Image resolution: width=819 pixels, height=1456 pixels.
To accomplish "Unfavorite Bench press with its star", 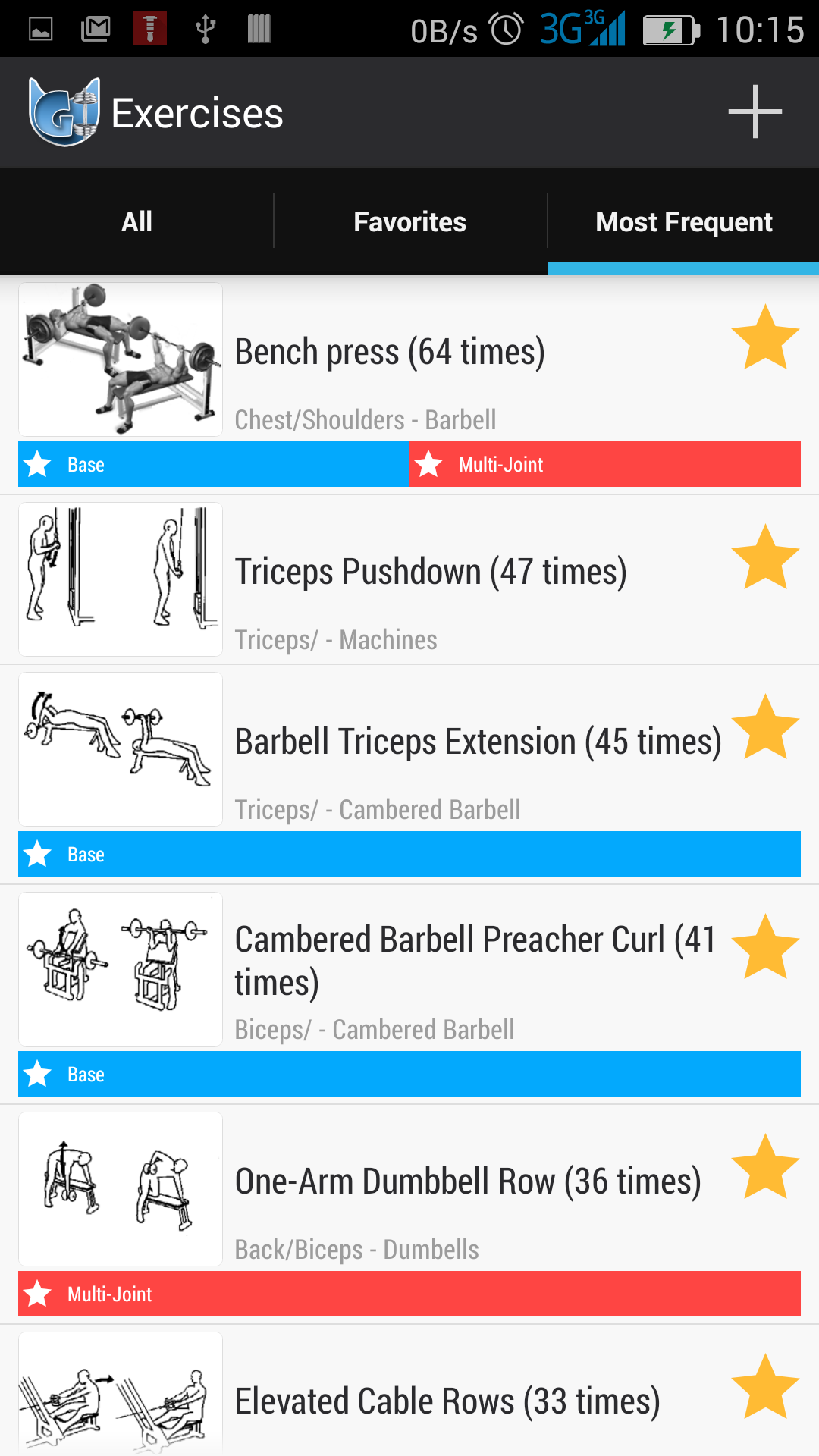I will (765, 338).
